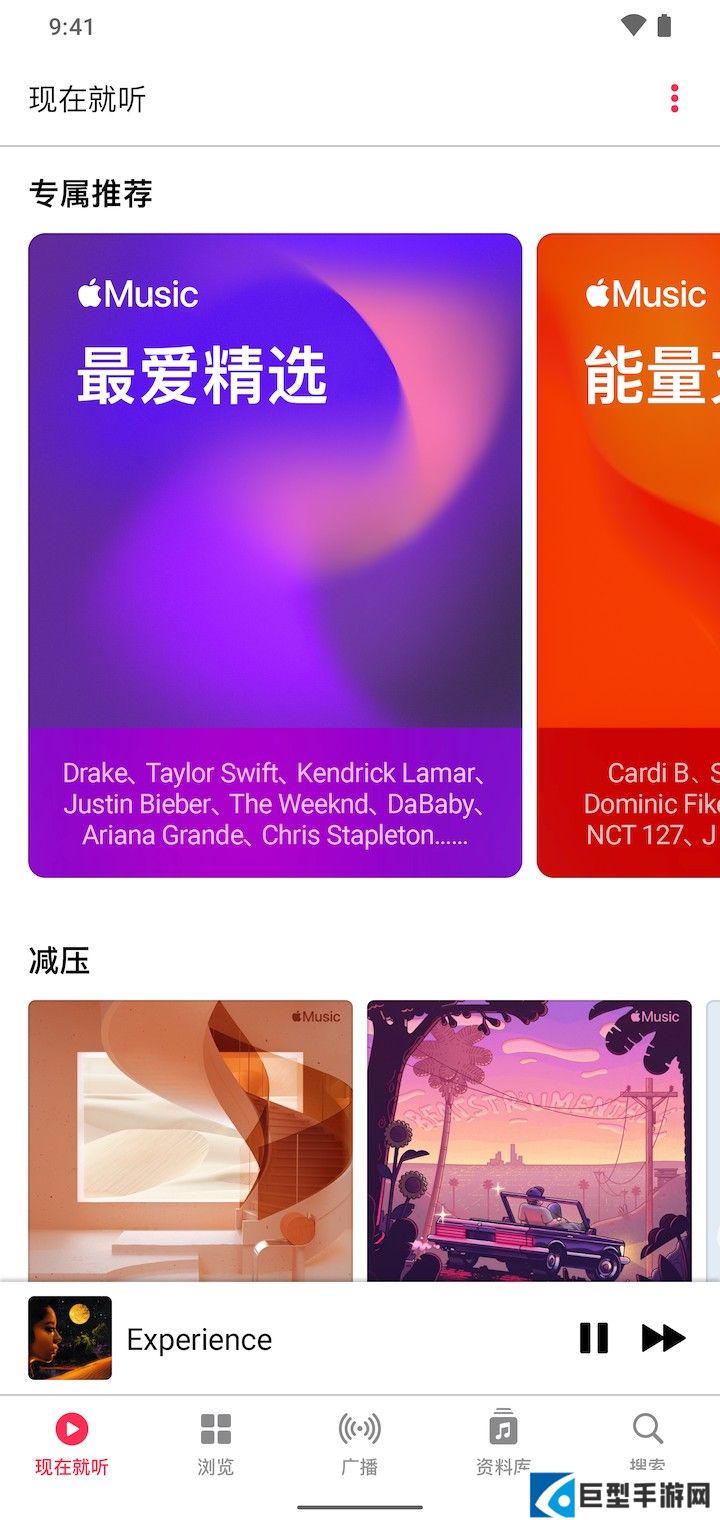Viewport: 720px width, 1520px height.
Task: Tap the 资料库 library icon
Action: 502,1430
